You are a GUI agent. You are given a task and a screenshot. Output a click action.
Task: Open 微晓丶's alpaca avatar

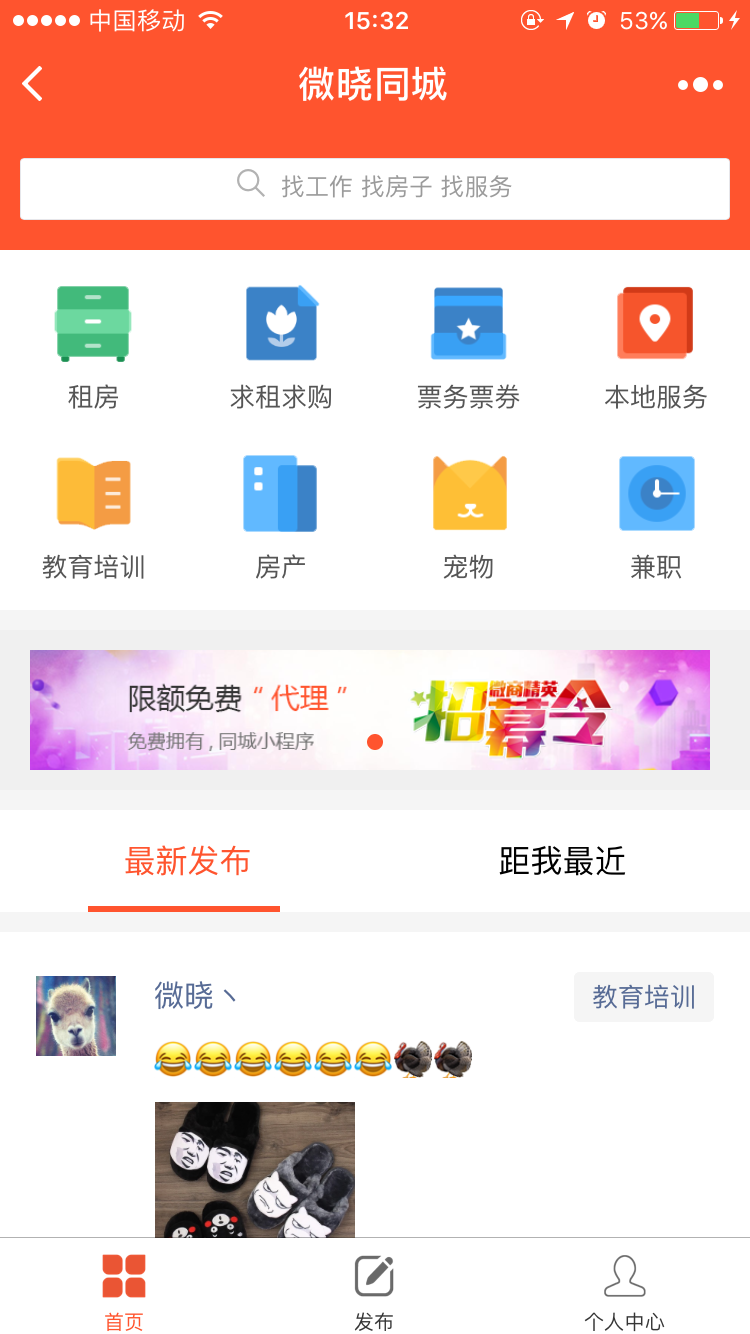click(x=76, y=1016)
